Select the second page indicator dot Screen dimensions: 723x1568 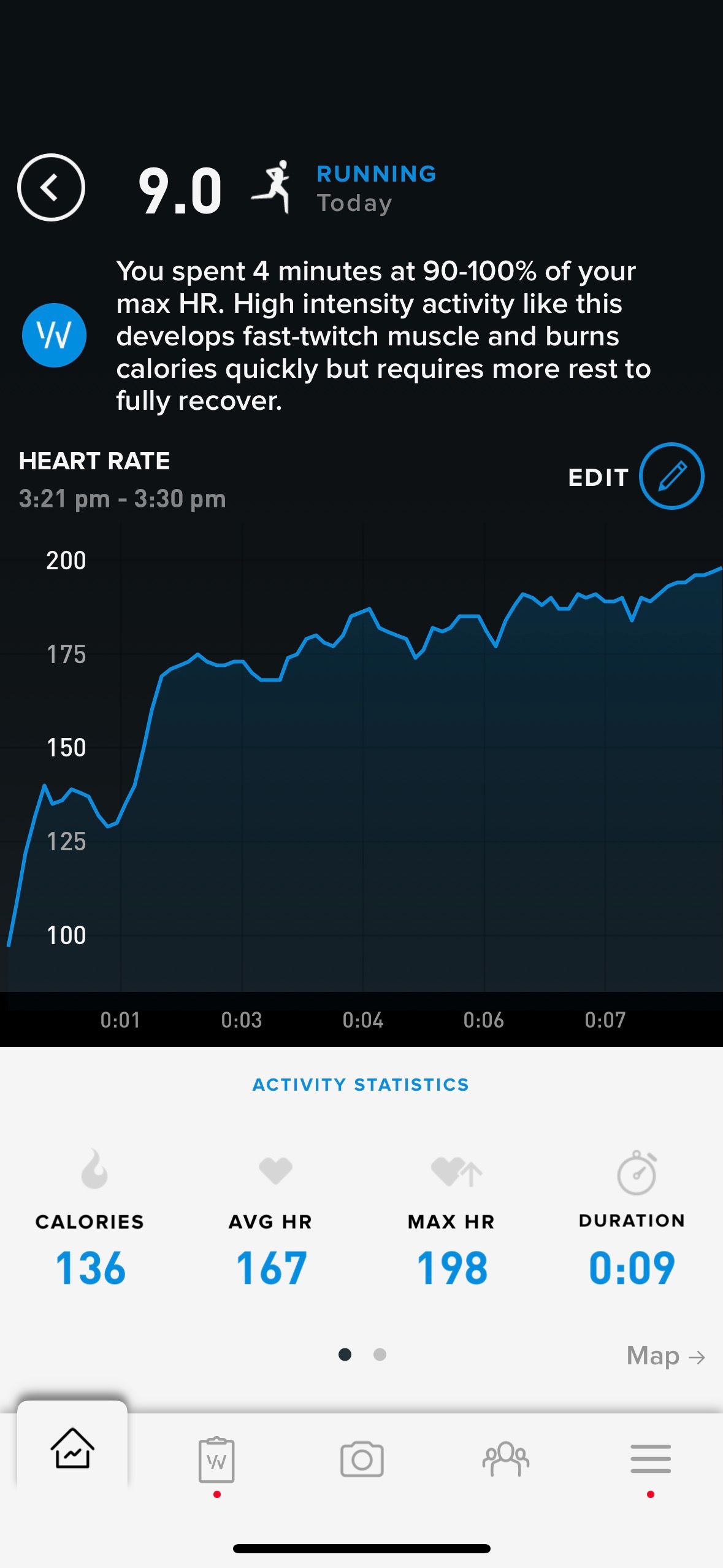tap(380, 1355)
